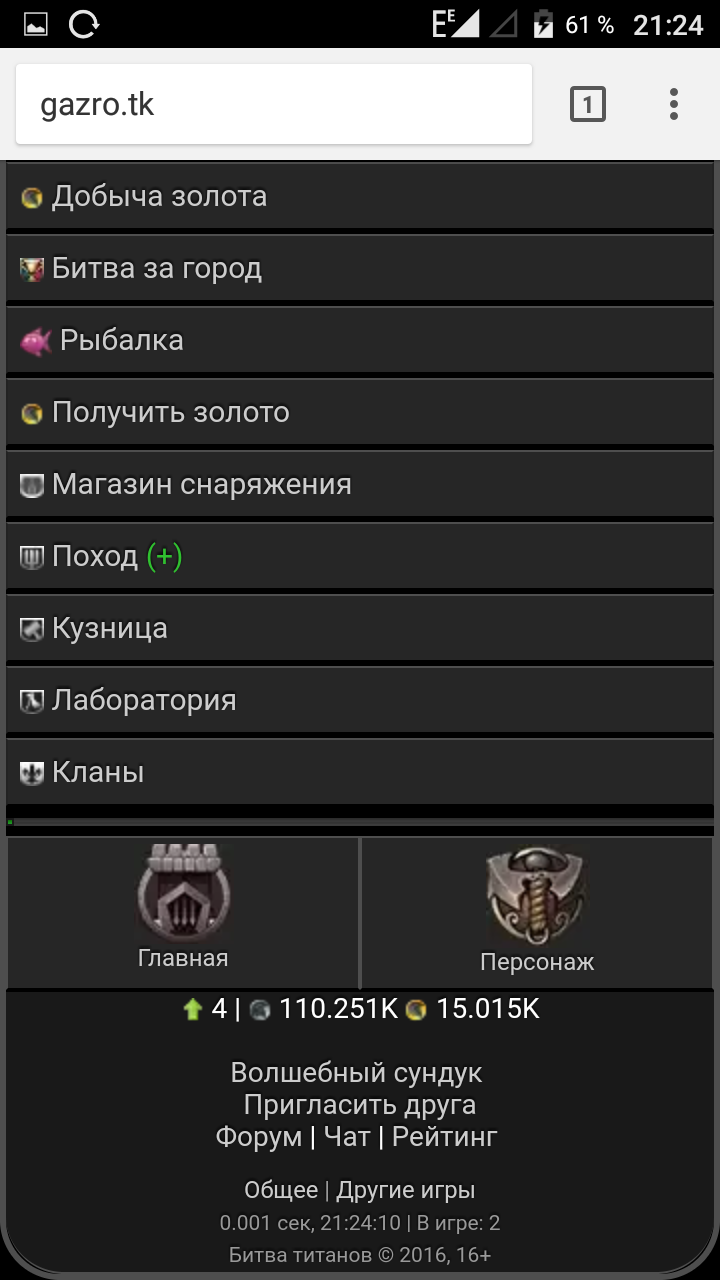
Task: Open the Чат link
Action: pyautogui.click(x=347, y=1137)
